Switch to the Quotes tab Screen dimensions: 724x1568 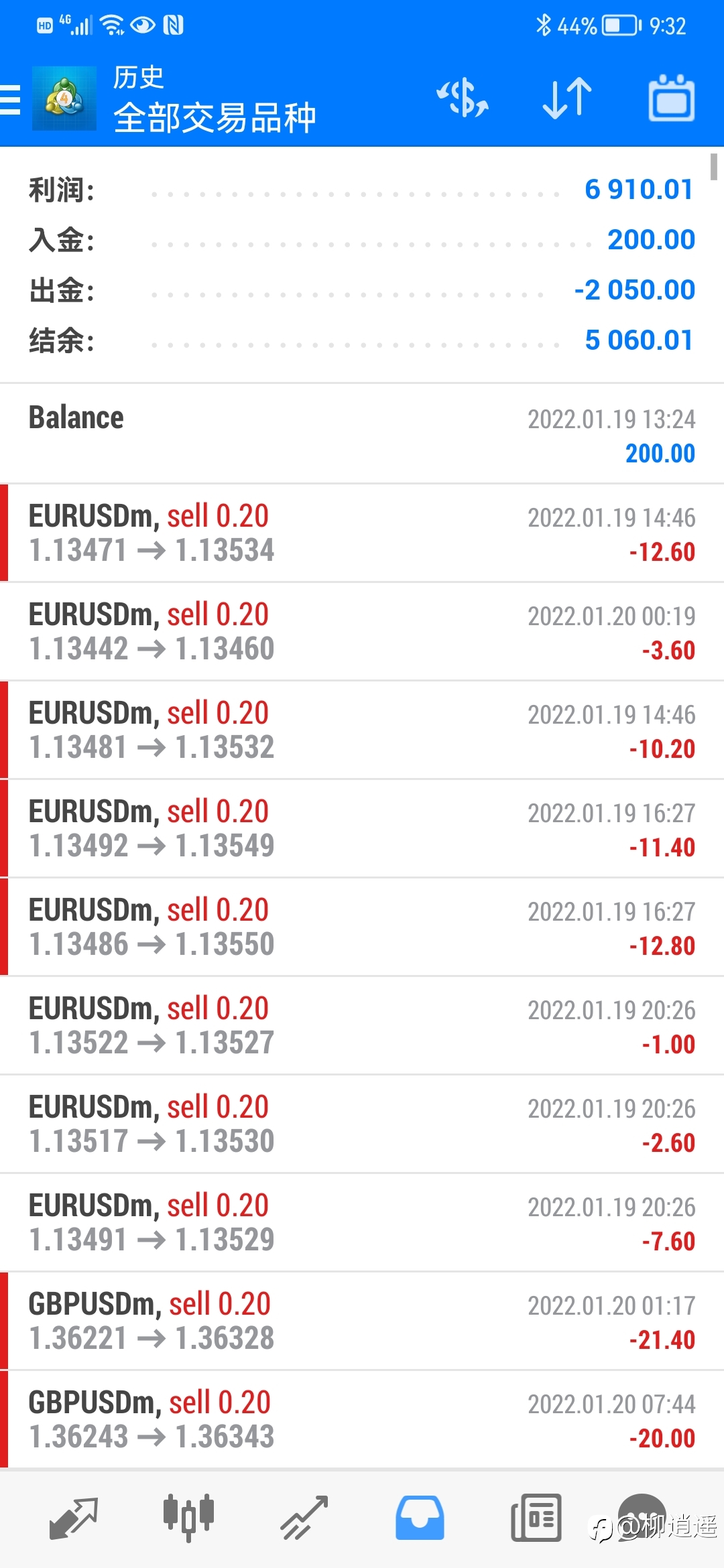tap(74, 1518)
